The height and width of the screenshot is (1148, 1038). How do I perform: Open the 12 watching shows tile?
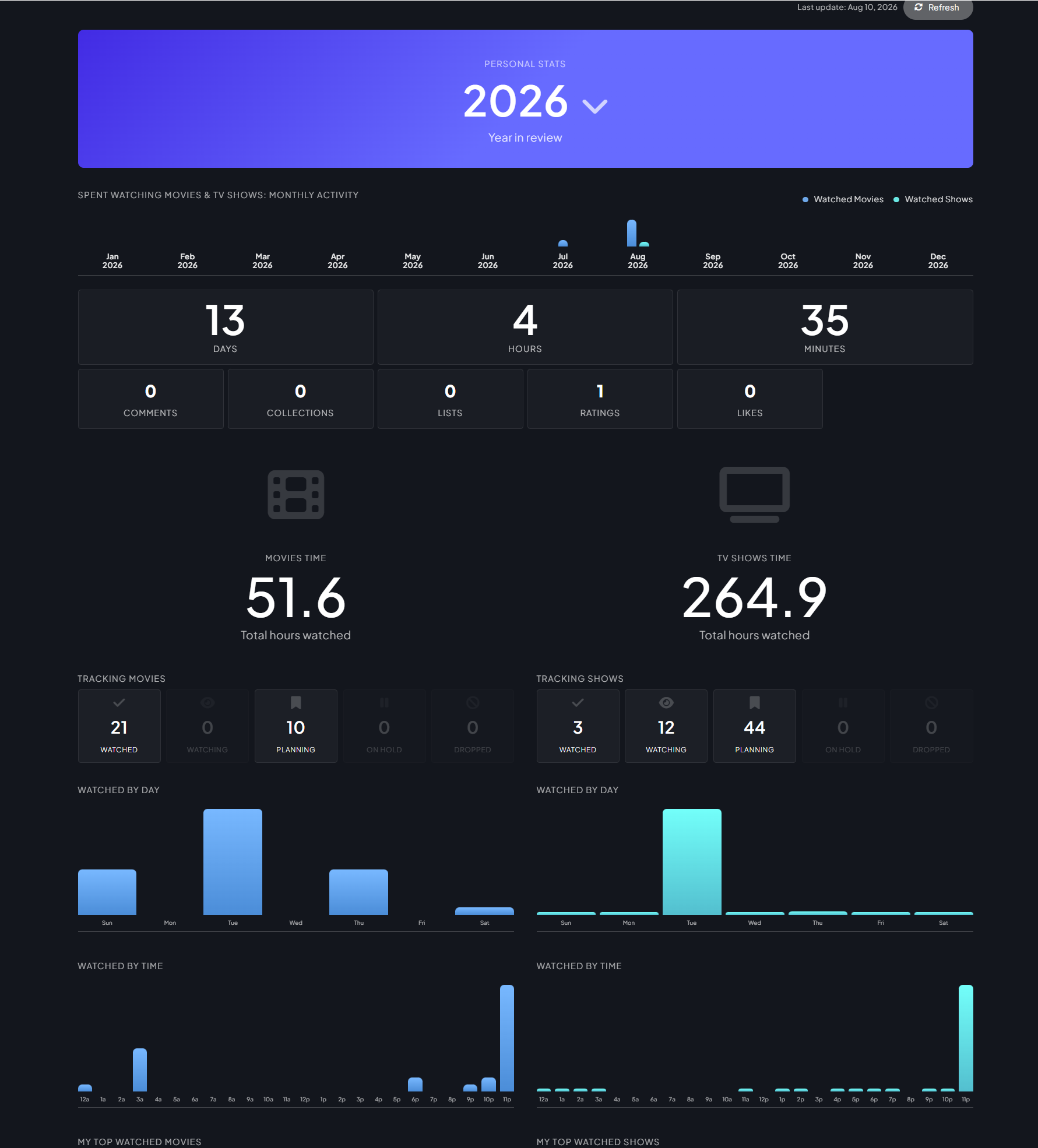tap(666, 726)
